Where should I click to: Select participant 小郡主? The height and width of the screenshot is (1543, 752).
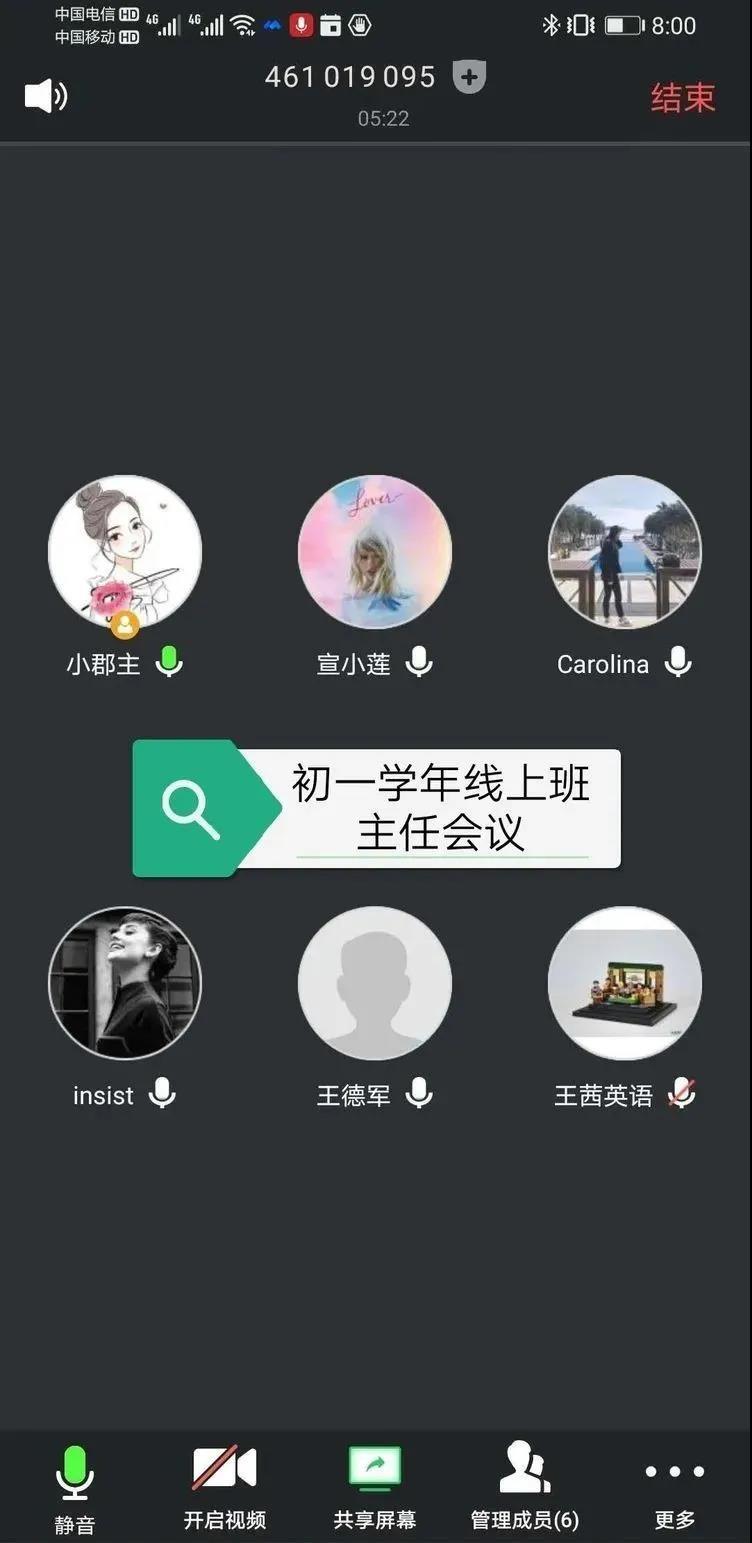pyautogui.click(x=125, y=552)
